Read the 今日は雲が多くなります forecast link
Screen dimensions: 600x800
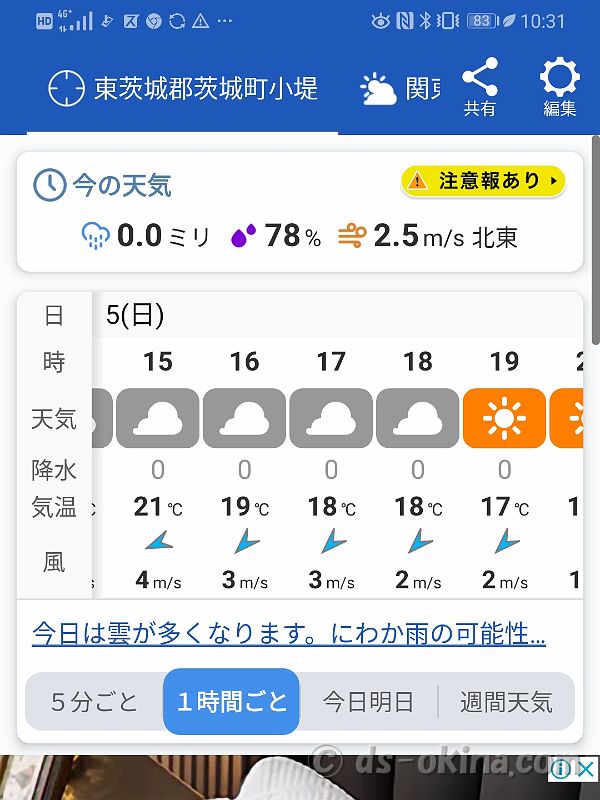point(289,634)
